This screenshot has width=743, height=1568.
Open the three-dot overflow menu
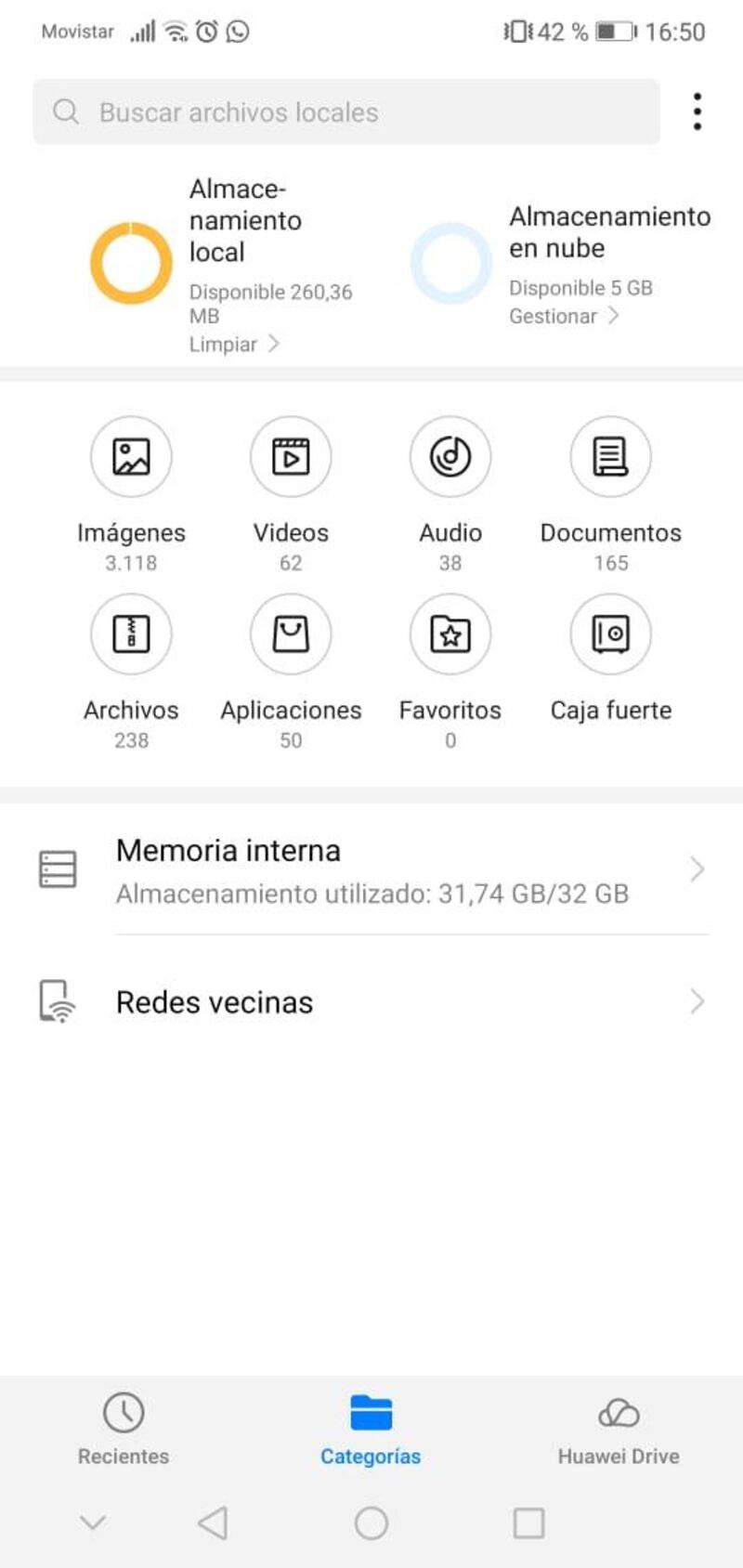[x=697, y=111]
